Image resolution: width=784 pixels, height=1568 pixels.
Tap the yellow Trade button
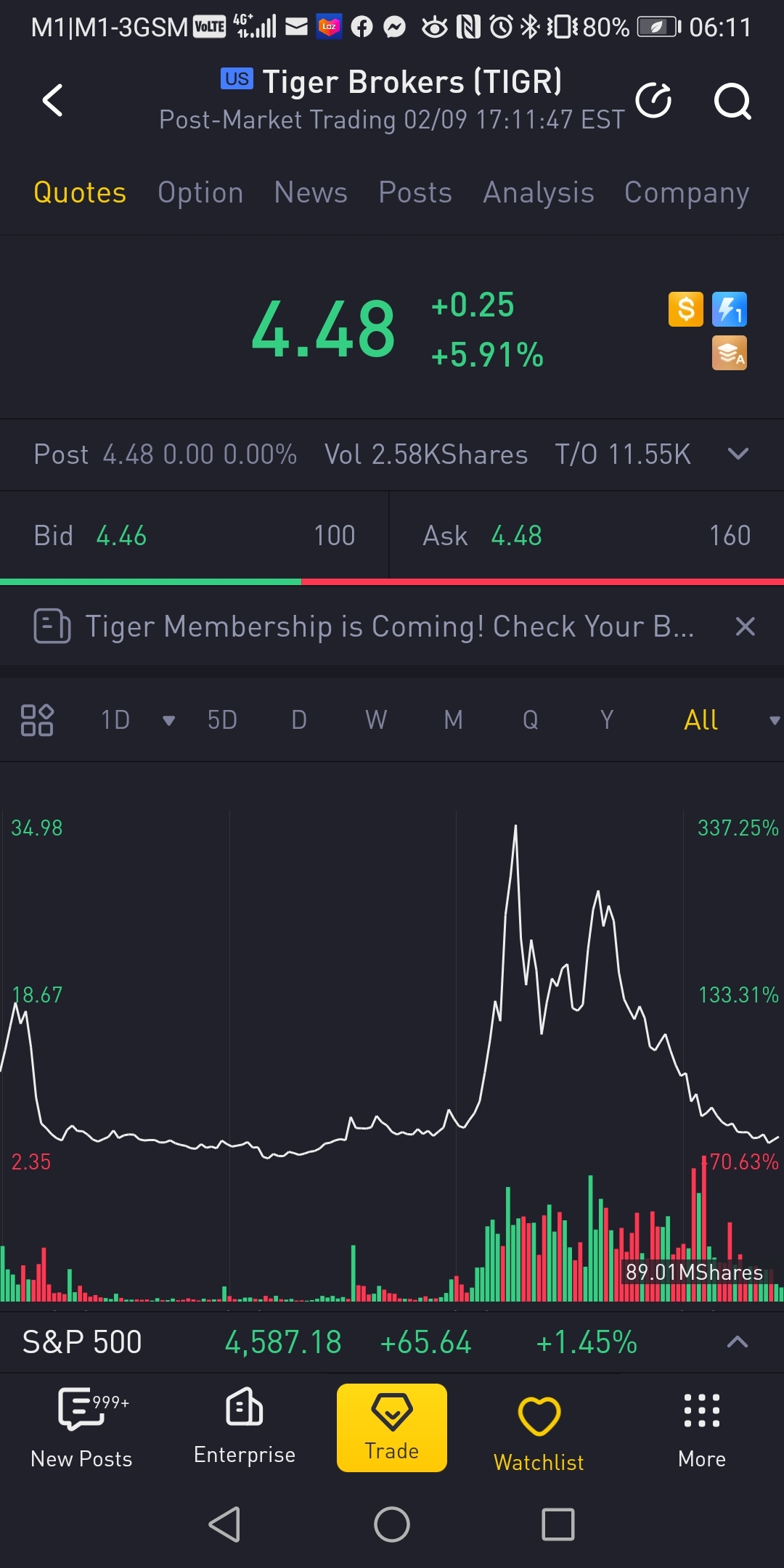392,1427
